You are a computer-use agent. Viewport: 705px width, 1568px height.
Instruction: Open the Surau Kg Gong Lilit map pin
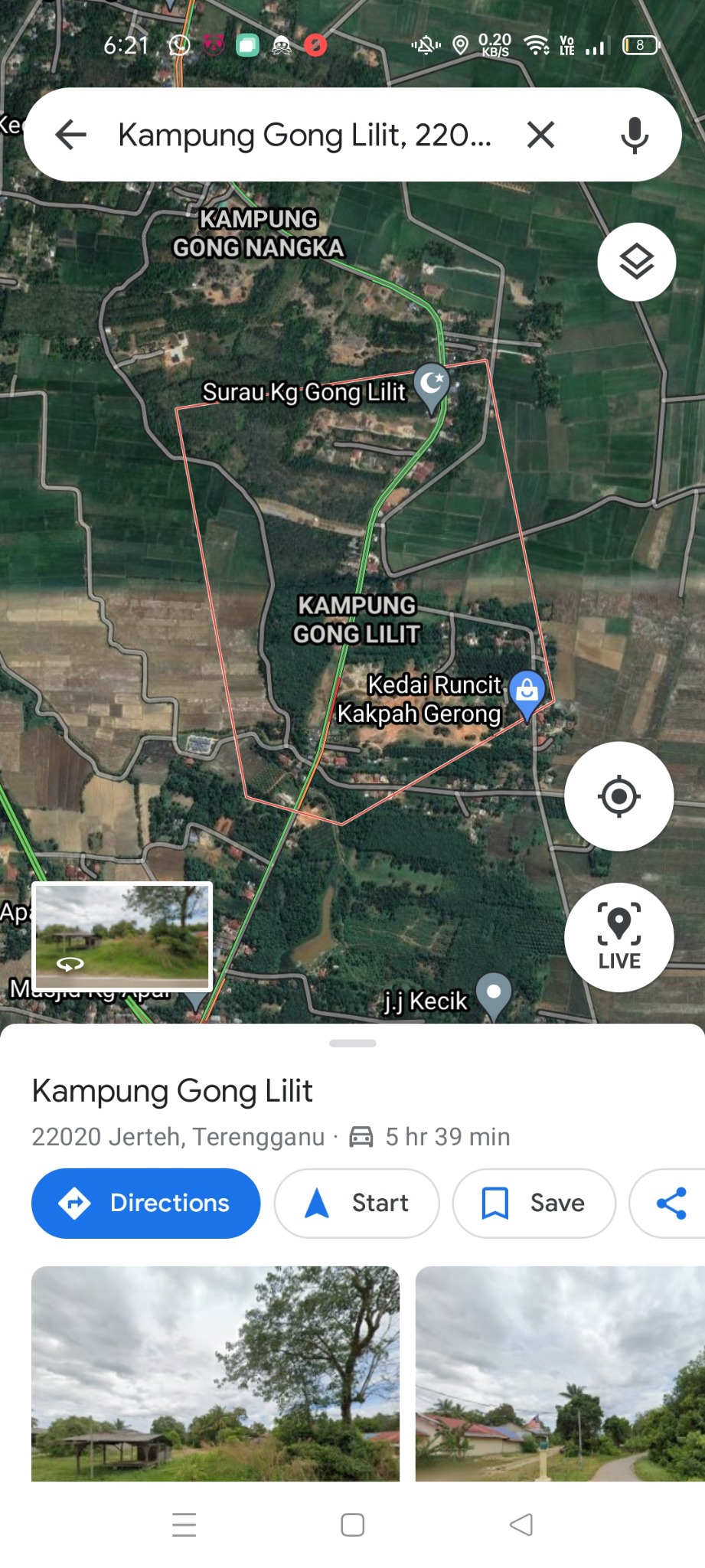pyautogui.click(x=432, y=383)
